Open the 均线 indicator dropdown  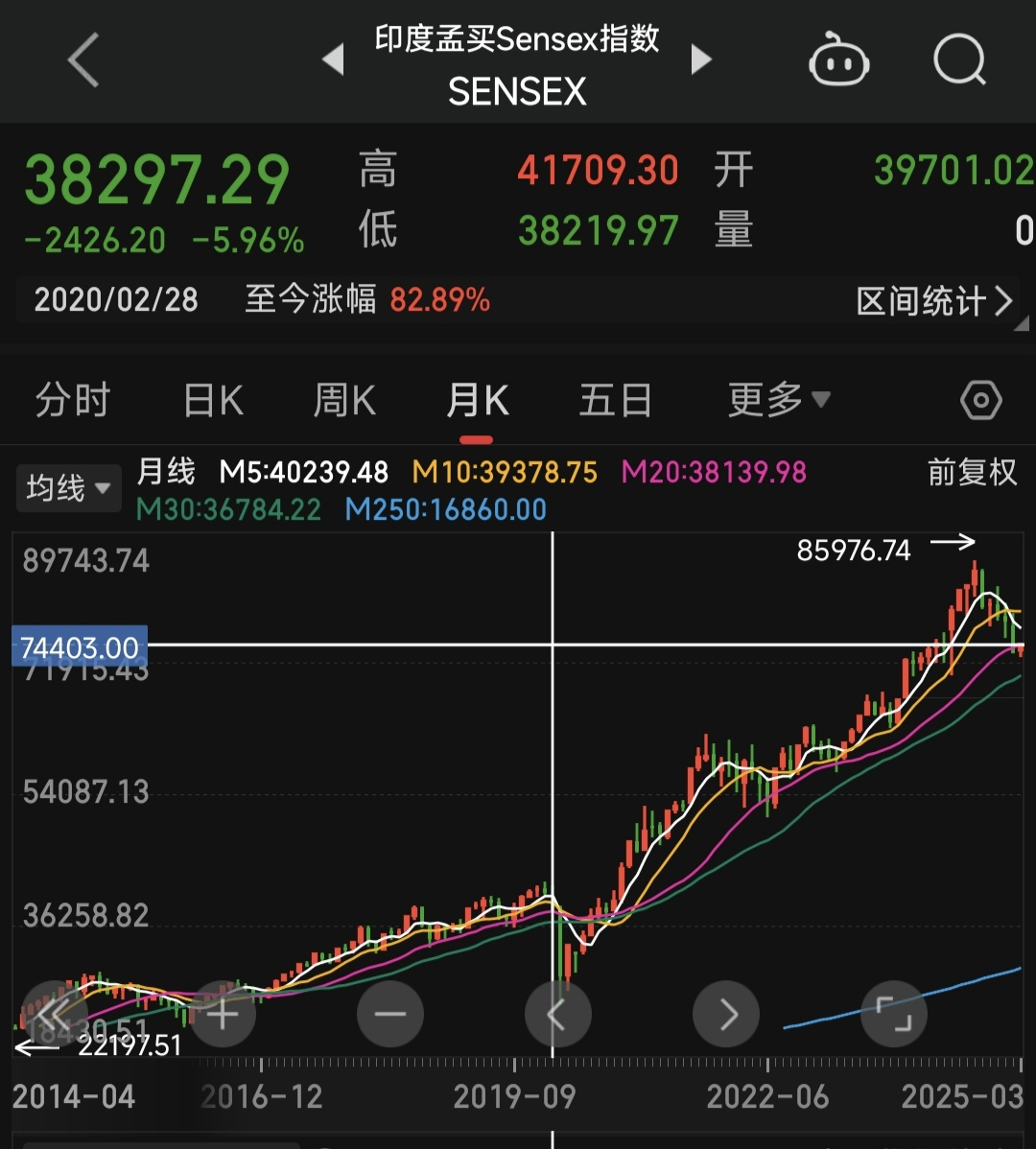click(69, 487)
